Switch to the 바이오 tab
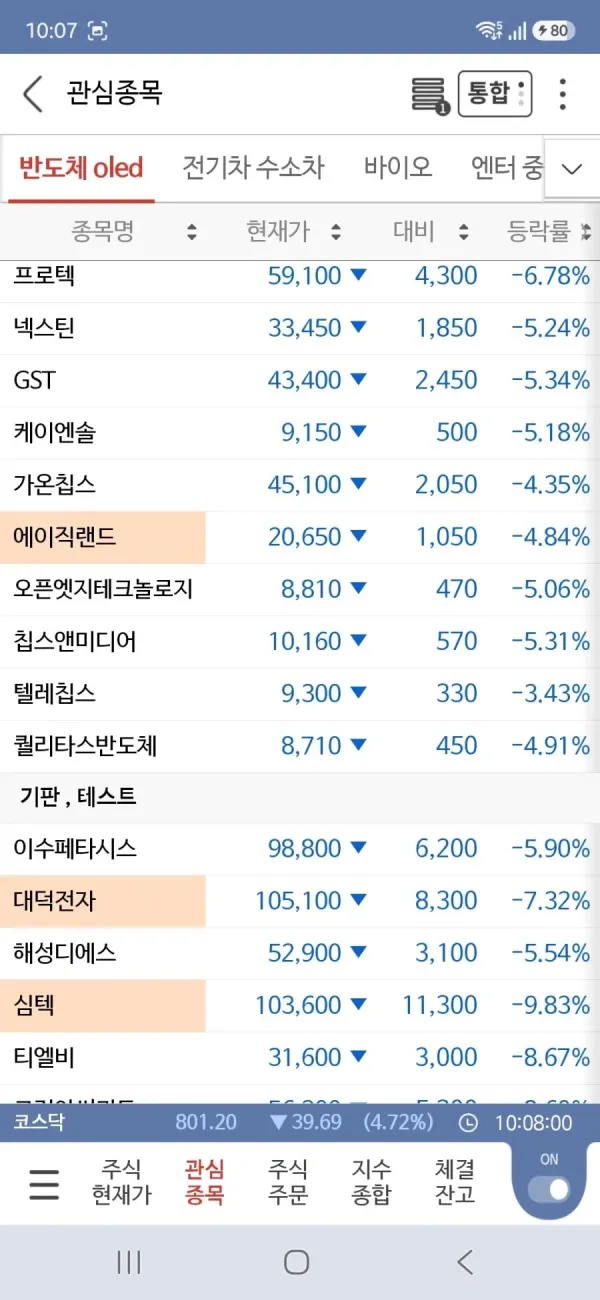Image resolution: width=600 pixels, height=1300 pixels. click(398, 167)
